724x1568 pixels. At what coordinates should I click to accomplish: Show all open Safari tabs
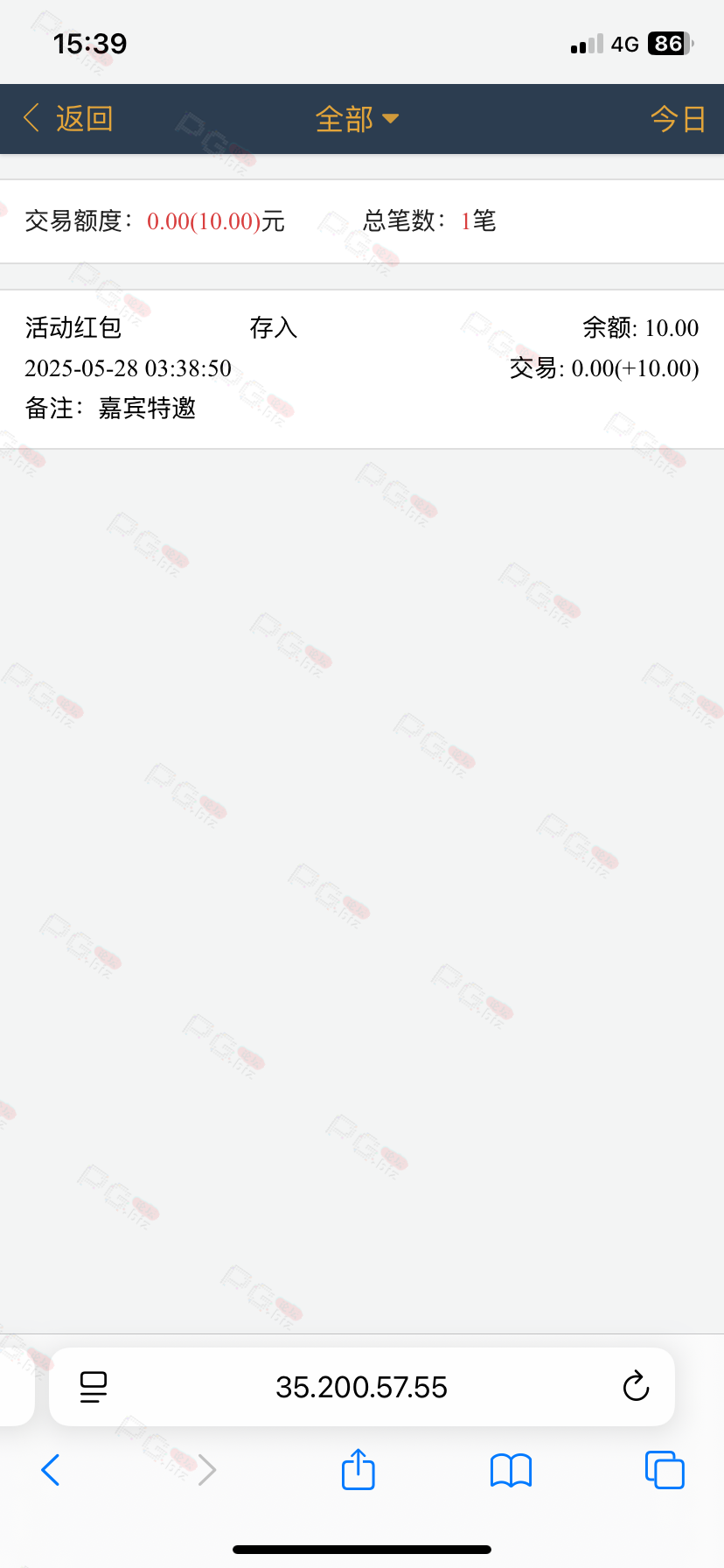[665, 1469]
